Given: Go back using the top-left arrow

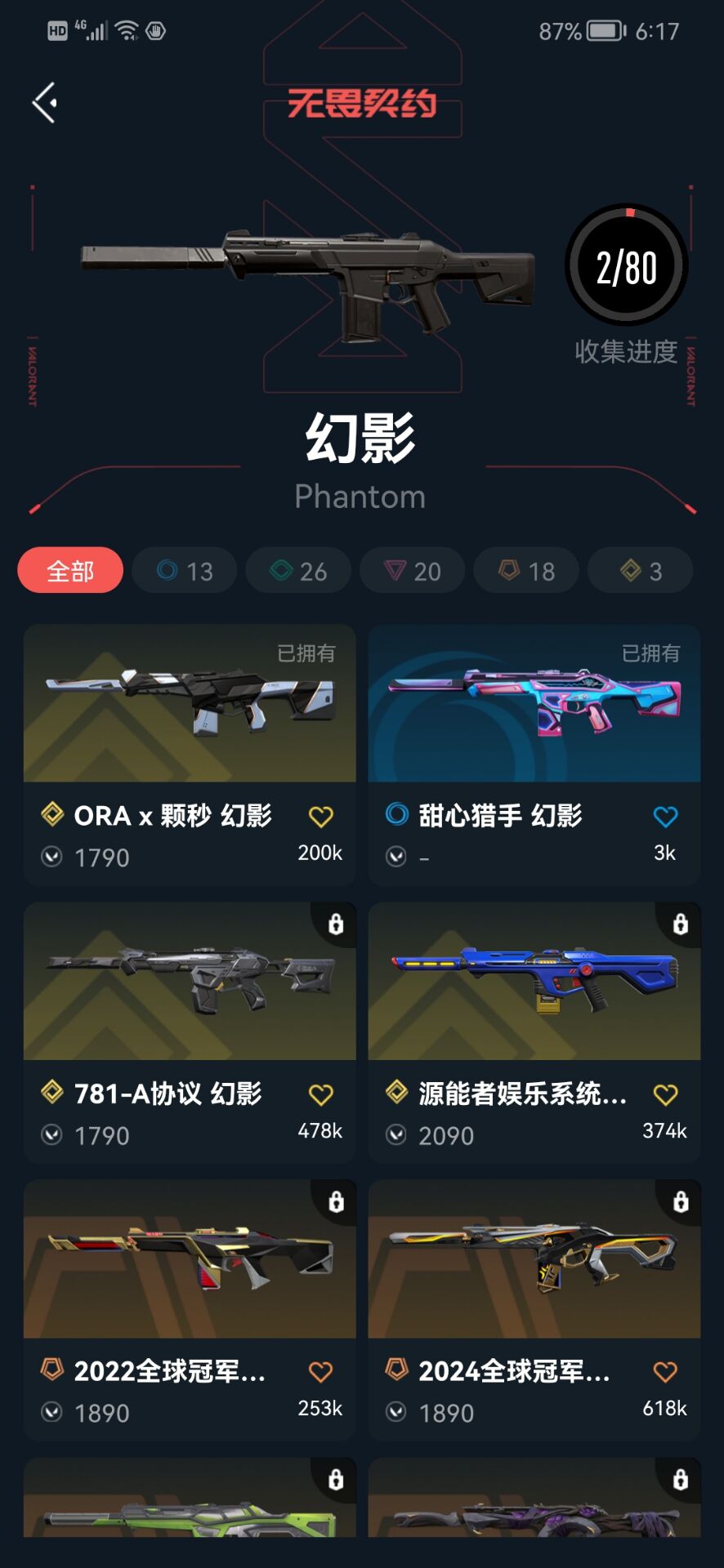Looking at the screenshot, I should coord(45,103).
